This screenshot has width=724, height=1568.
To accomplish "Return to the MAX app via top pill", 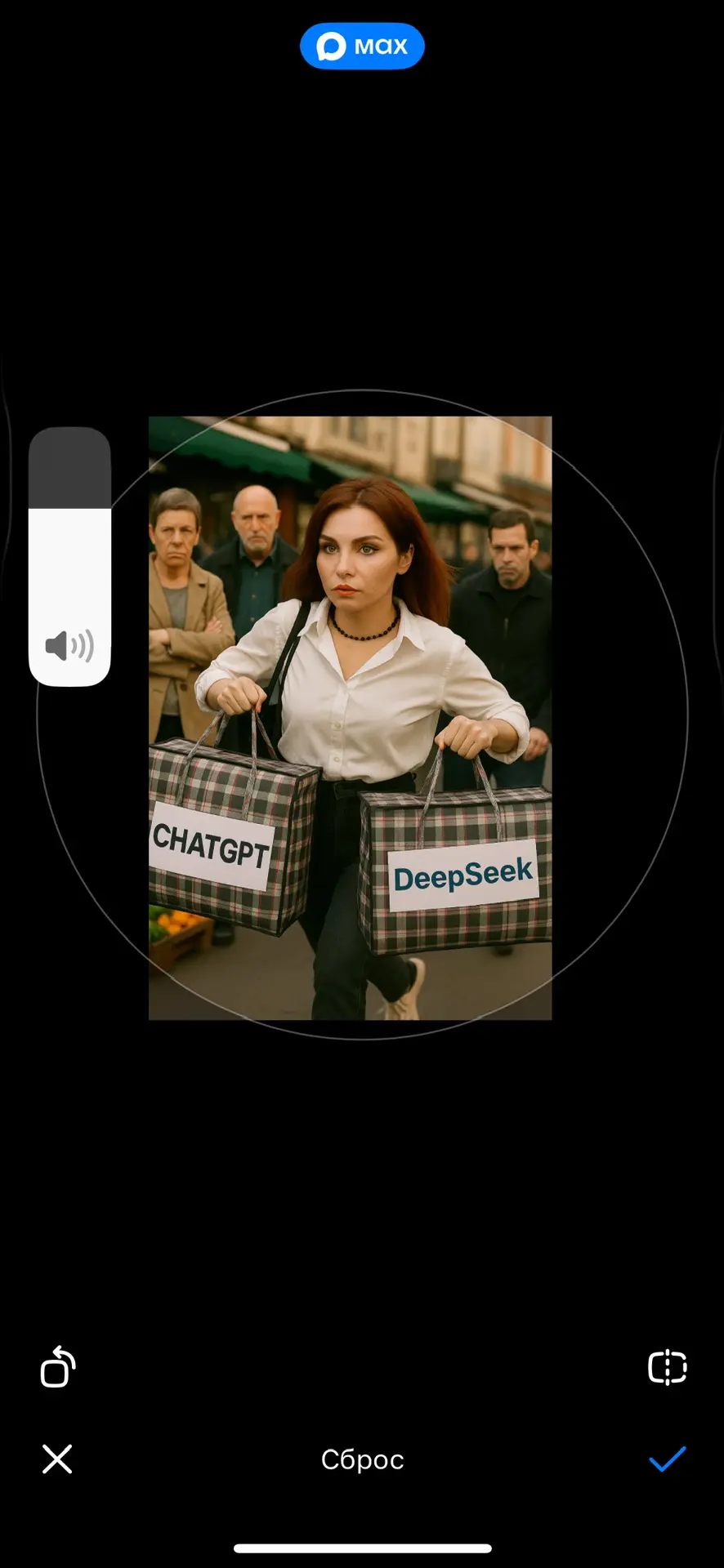I will 362,47.
